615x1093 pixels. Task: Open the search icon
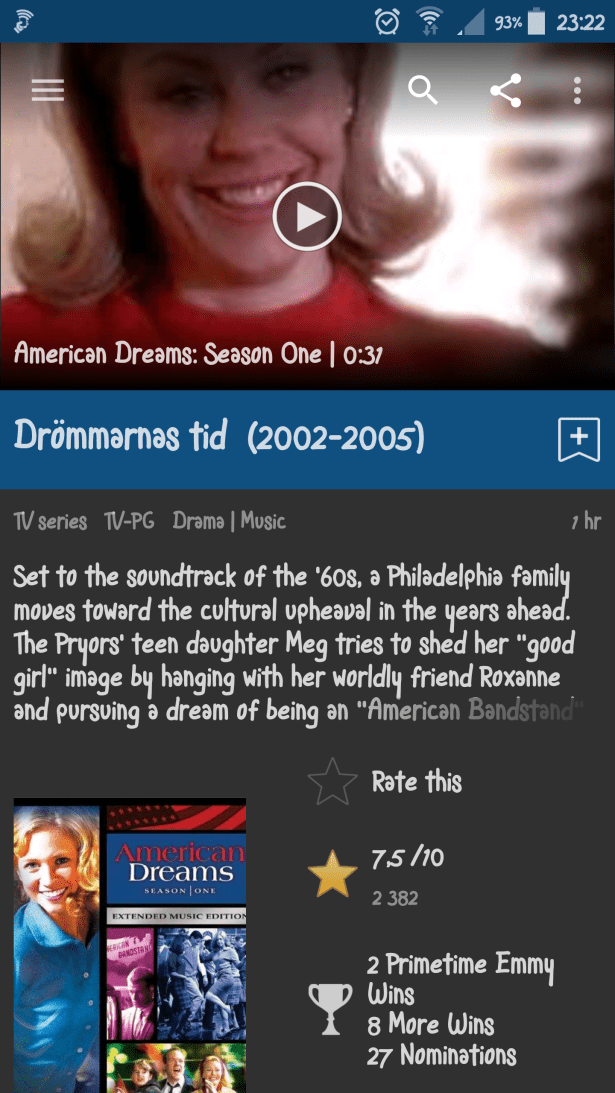[423, 91]
